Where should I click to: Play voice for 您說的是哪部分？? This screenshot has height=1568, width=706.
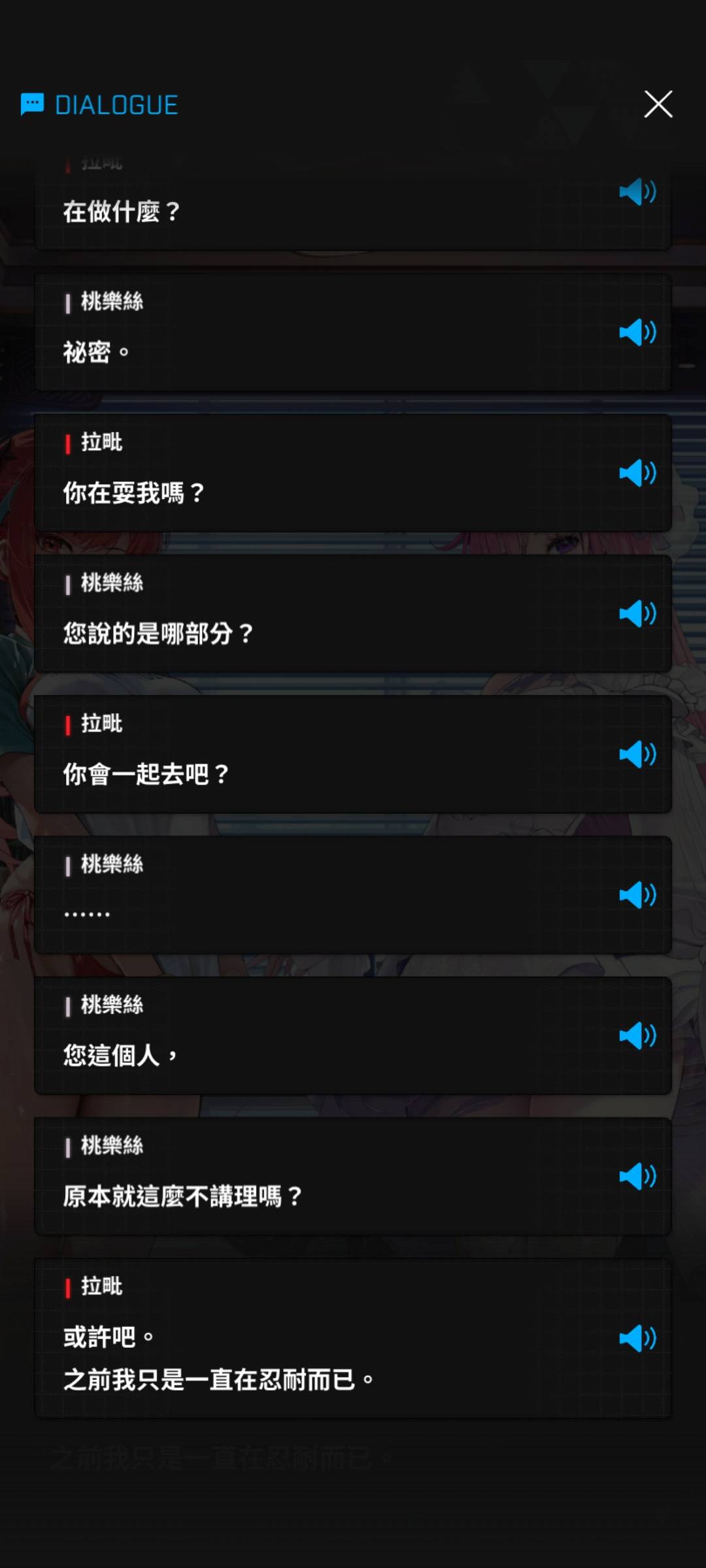pyautogui.click(x=637, y=613)
